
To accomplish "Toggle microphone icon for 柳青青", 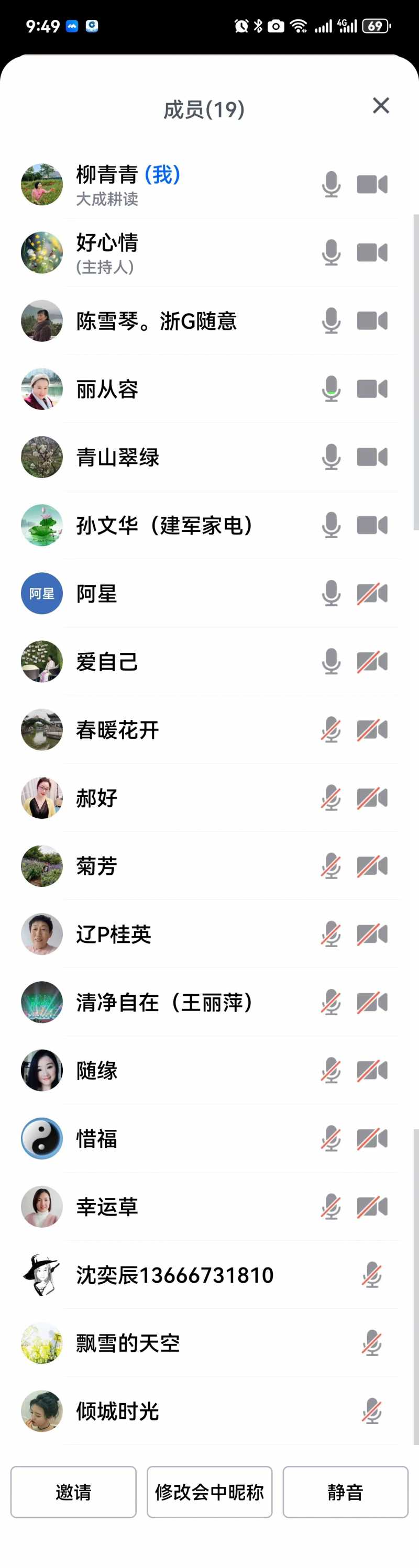I will coord(330,184).
